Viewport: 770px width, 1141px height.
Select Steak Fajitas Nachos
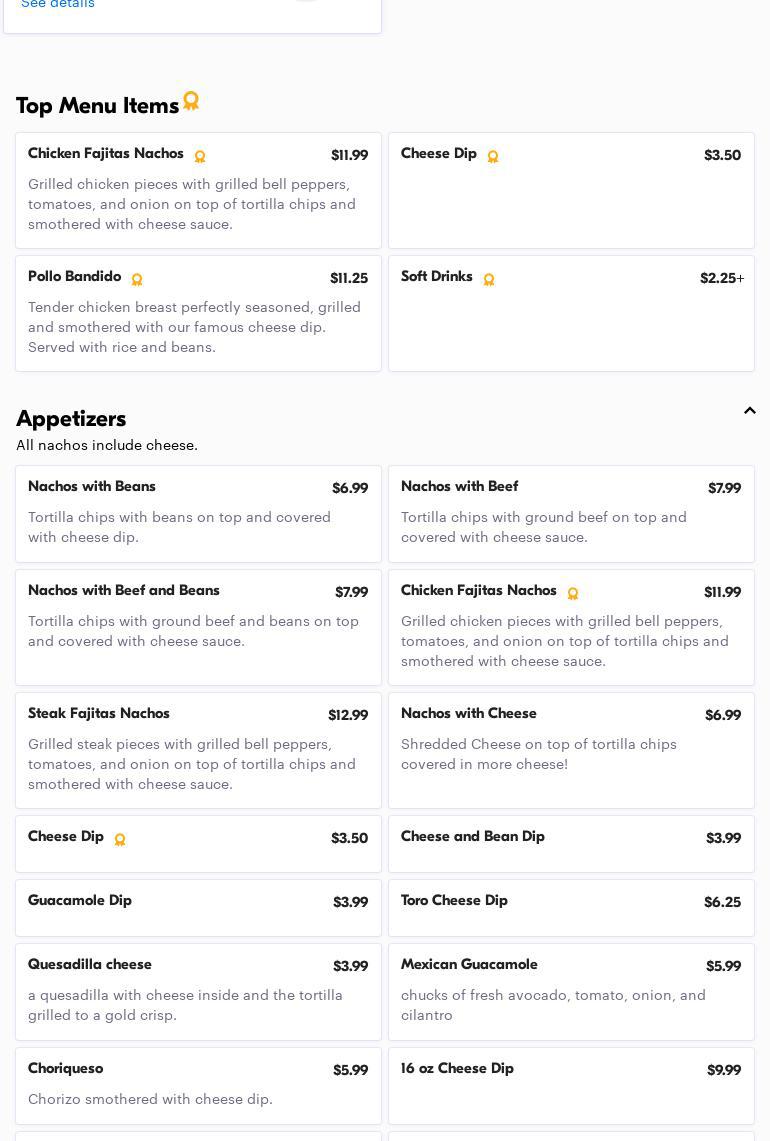point(198,750)
